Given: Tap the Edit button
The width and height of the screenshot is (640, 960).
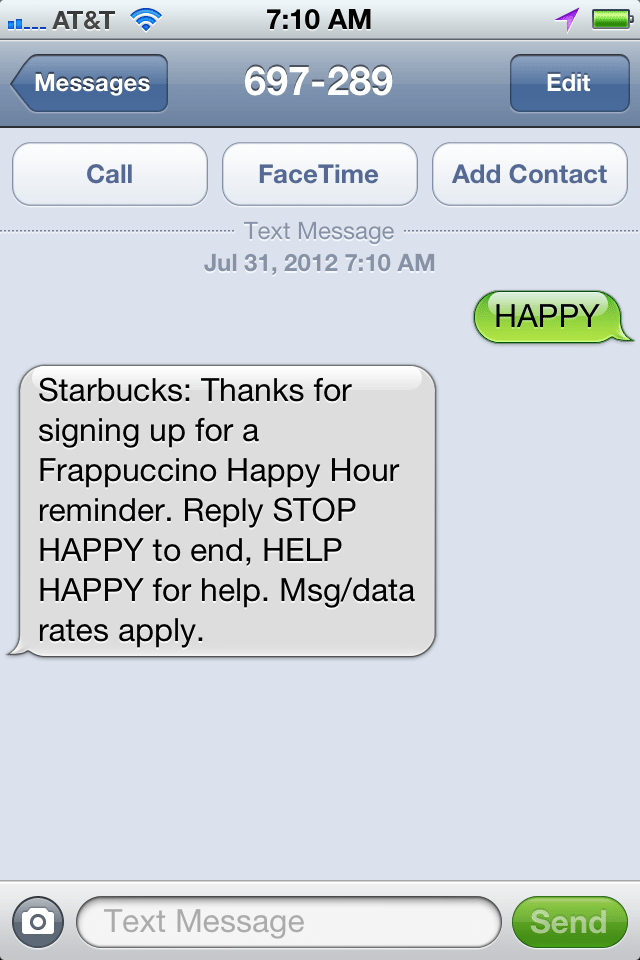Looking at the screenshot, I should (x=568, y=84).
